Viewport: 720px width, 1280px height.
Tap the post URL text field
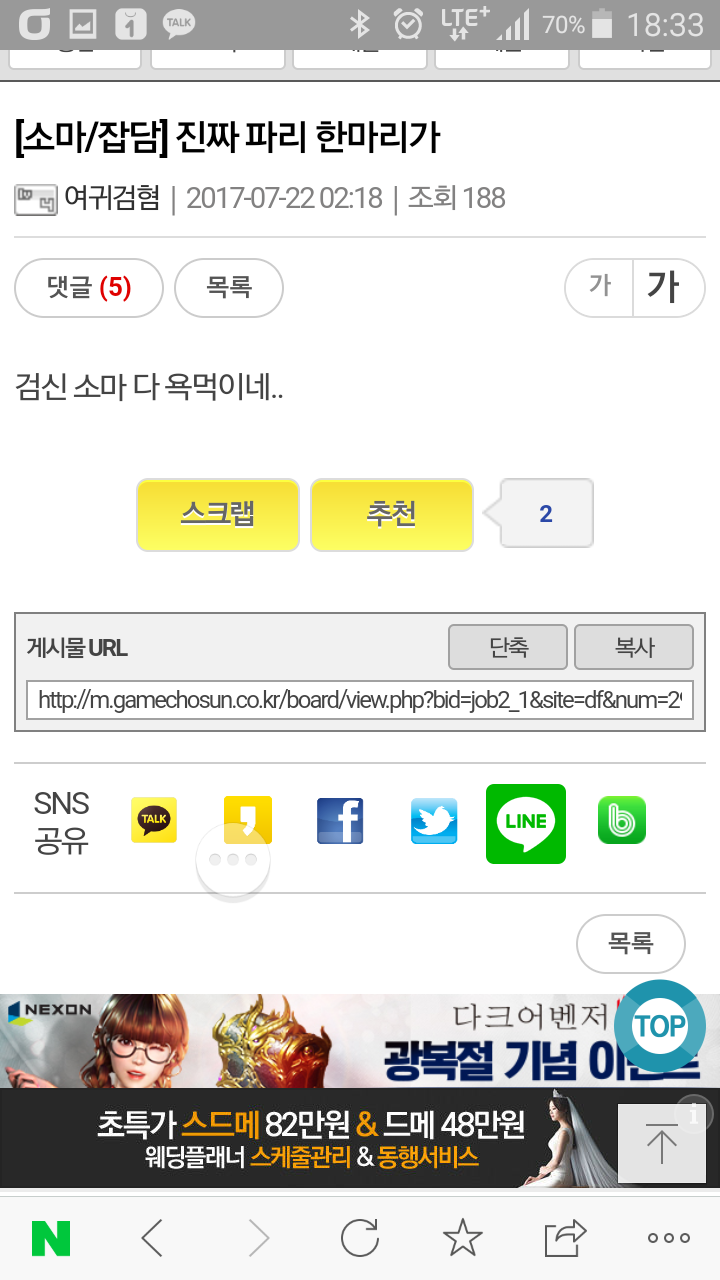click(x=360, y=701)
